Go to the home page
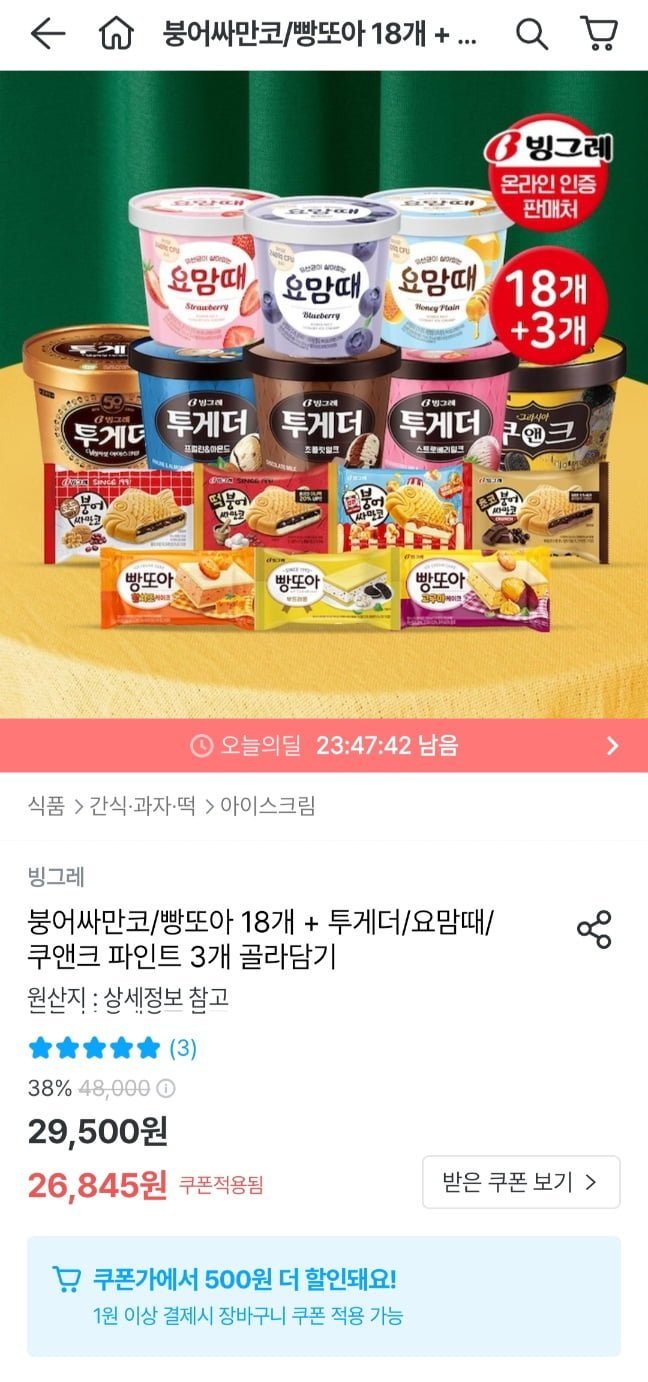The width and height of the screenshot is (648, 1382). point(116,35)
